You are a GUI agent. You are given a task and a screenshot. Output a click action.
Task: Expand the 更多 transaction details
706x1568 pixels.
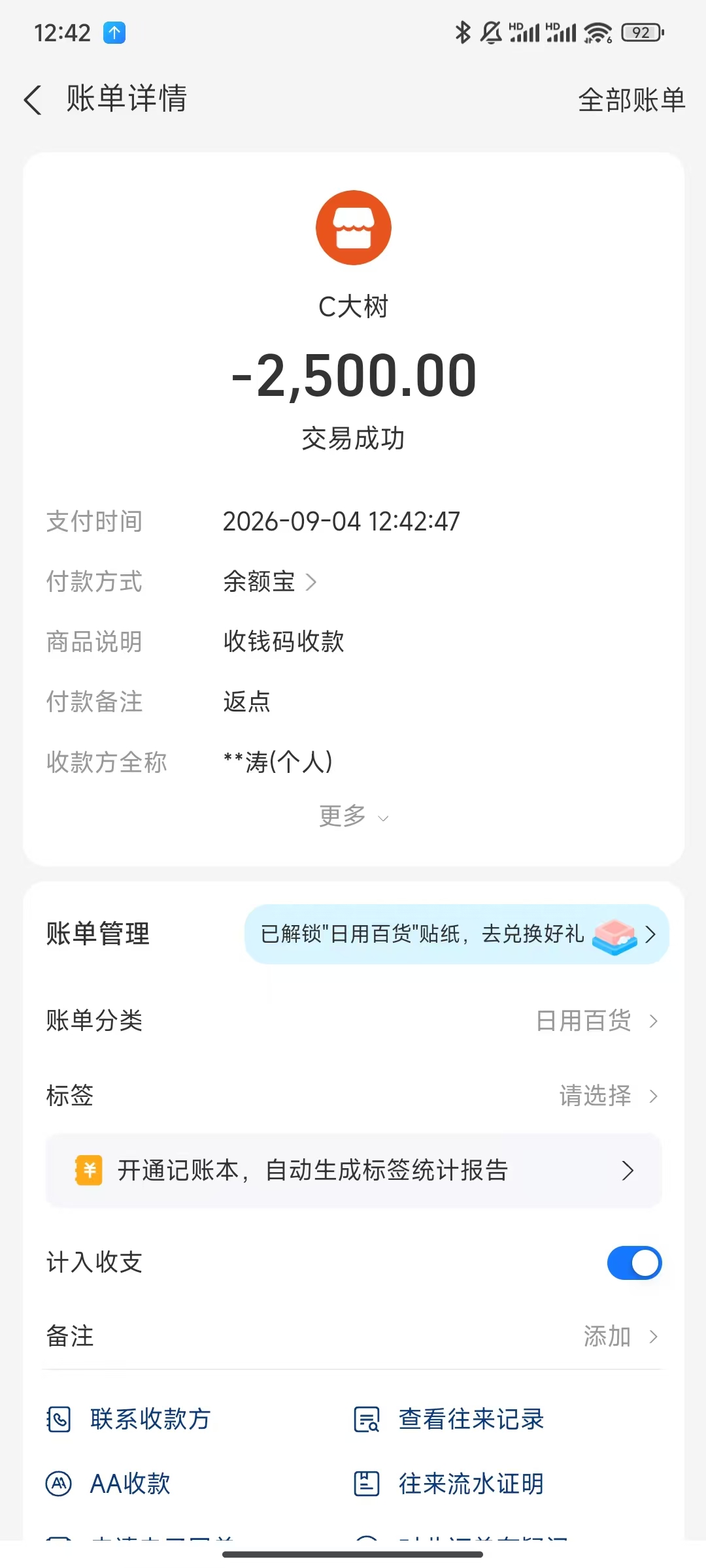point(354,816)
